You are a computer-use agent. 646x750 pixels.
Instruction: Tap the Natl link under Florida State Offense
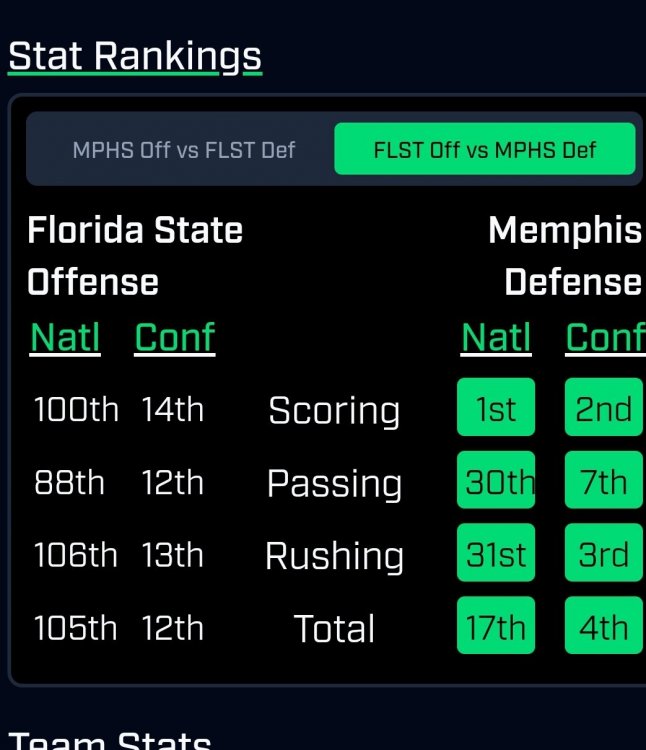(65, 338)
